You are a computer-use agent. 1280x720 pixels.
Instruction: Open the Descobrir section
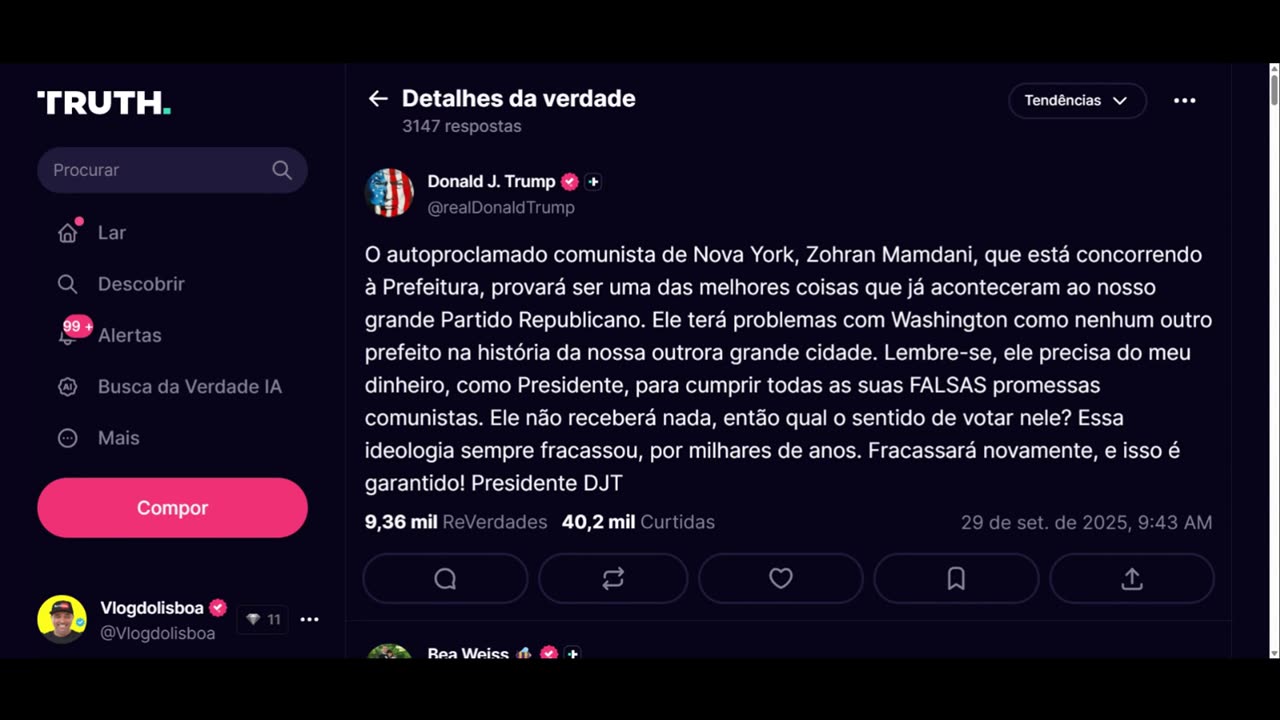point(140,284)
